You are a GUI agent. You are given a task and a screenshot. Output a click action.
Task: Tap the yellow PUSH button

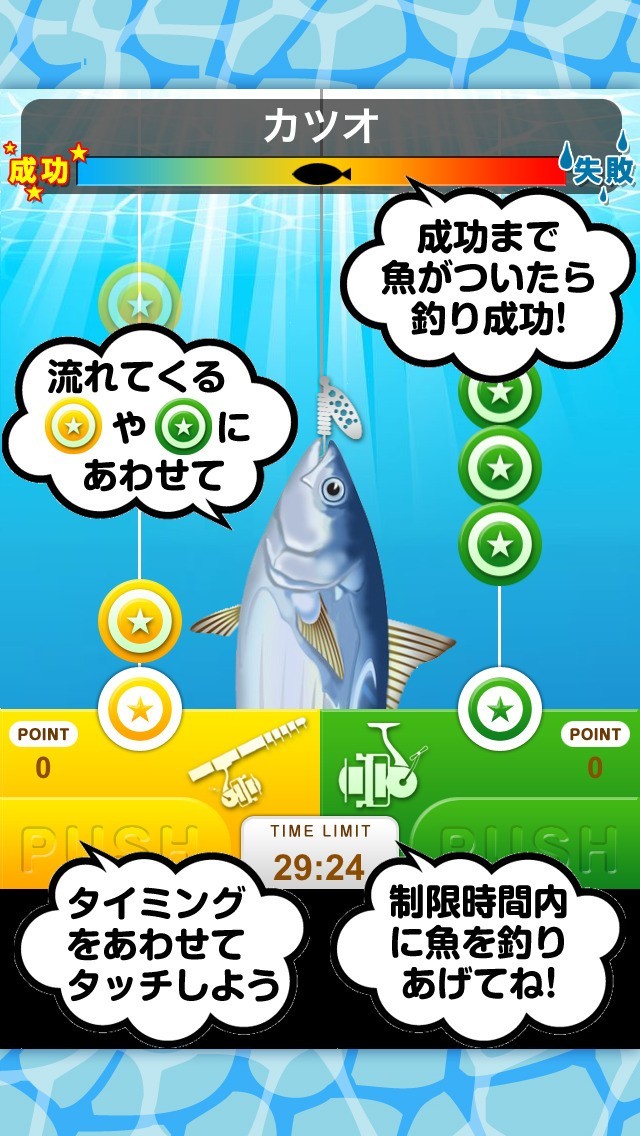(x=110, y=846)
